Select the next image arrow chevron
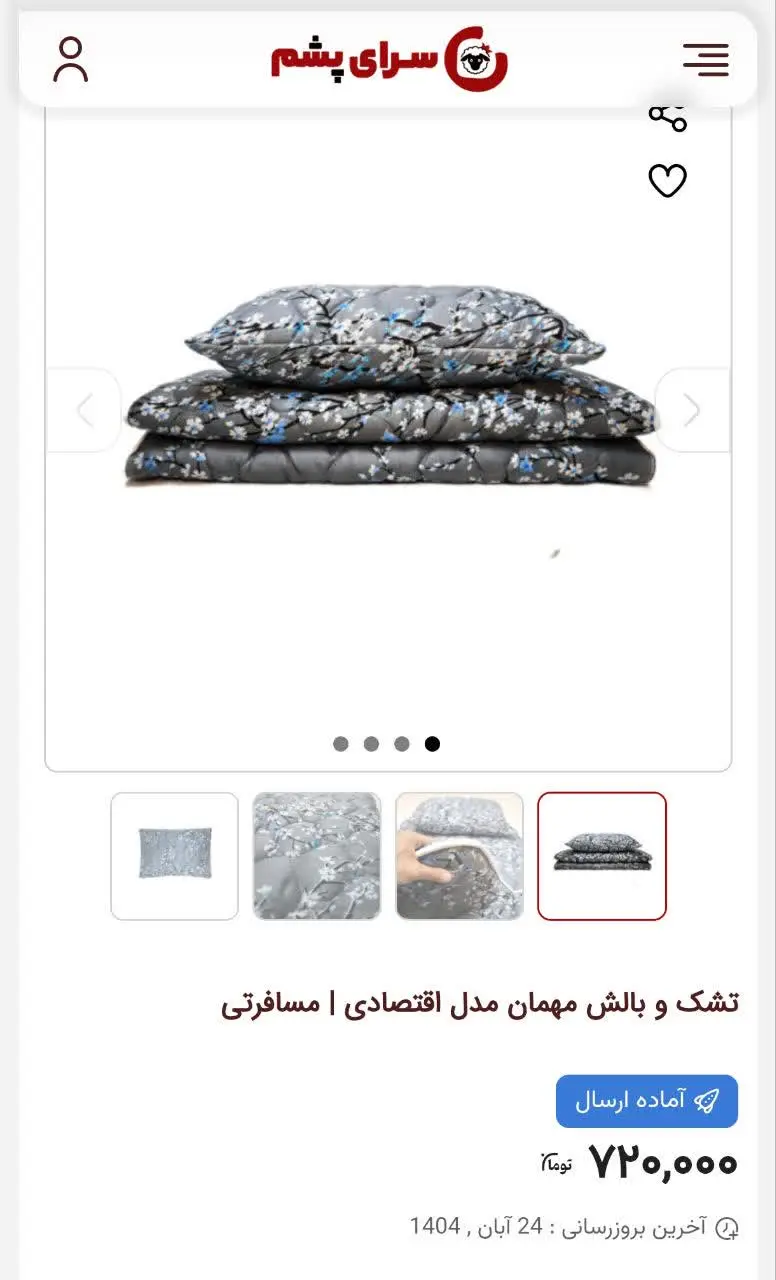The height and width of the screenshot is (1280, 776). [691, 410]
